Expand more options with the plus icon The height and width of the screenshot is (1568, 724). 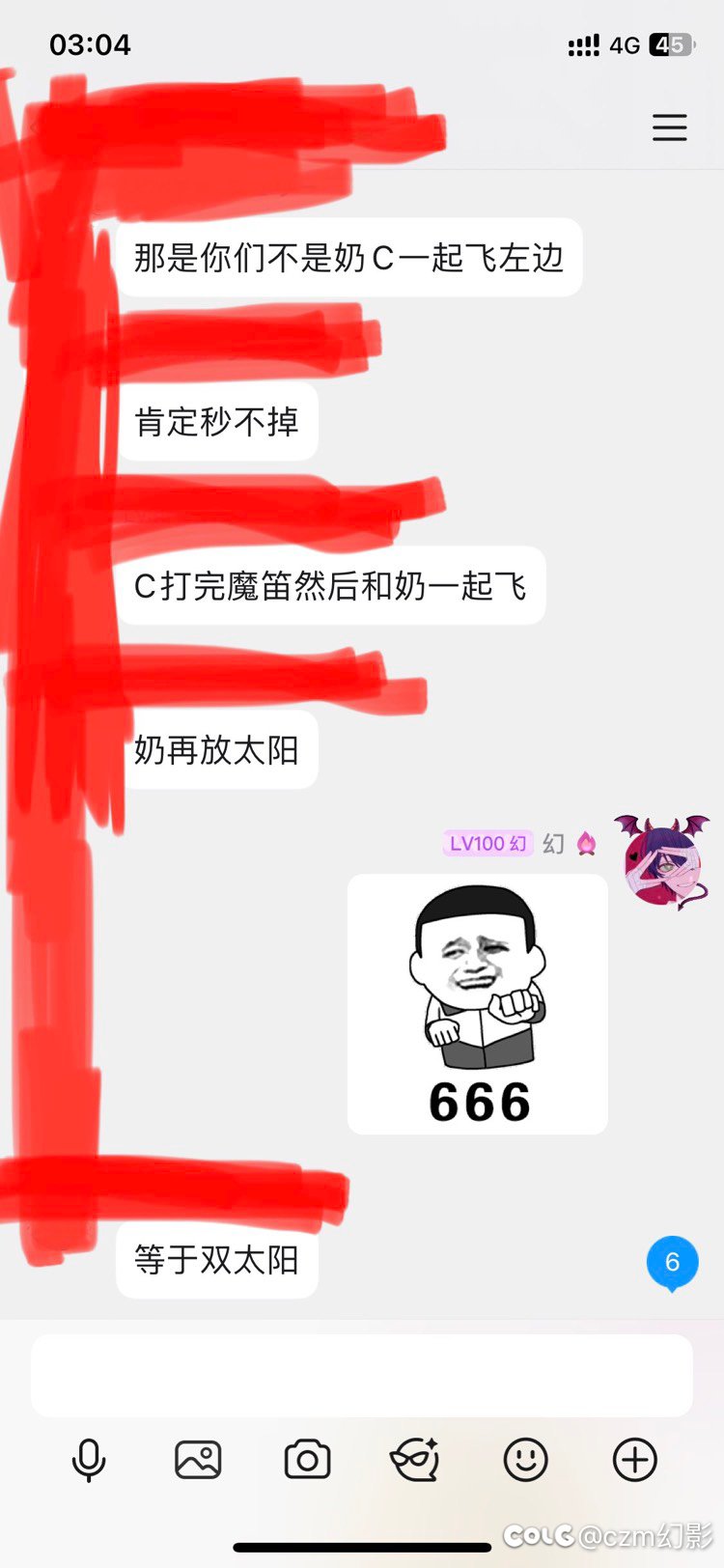[x=634, y=1459]
